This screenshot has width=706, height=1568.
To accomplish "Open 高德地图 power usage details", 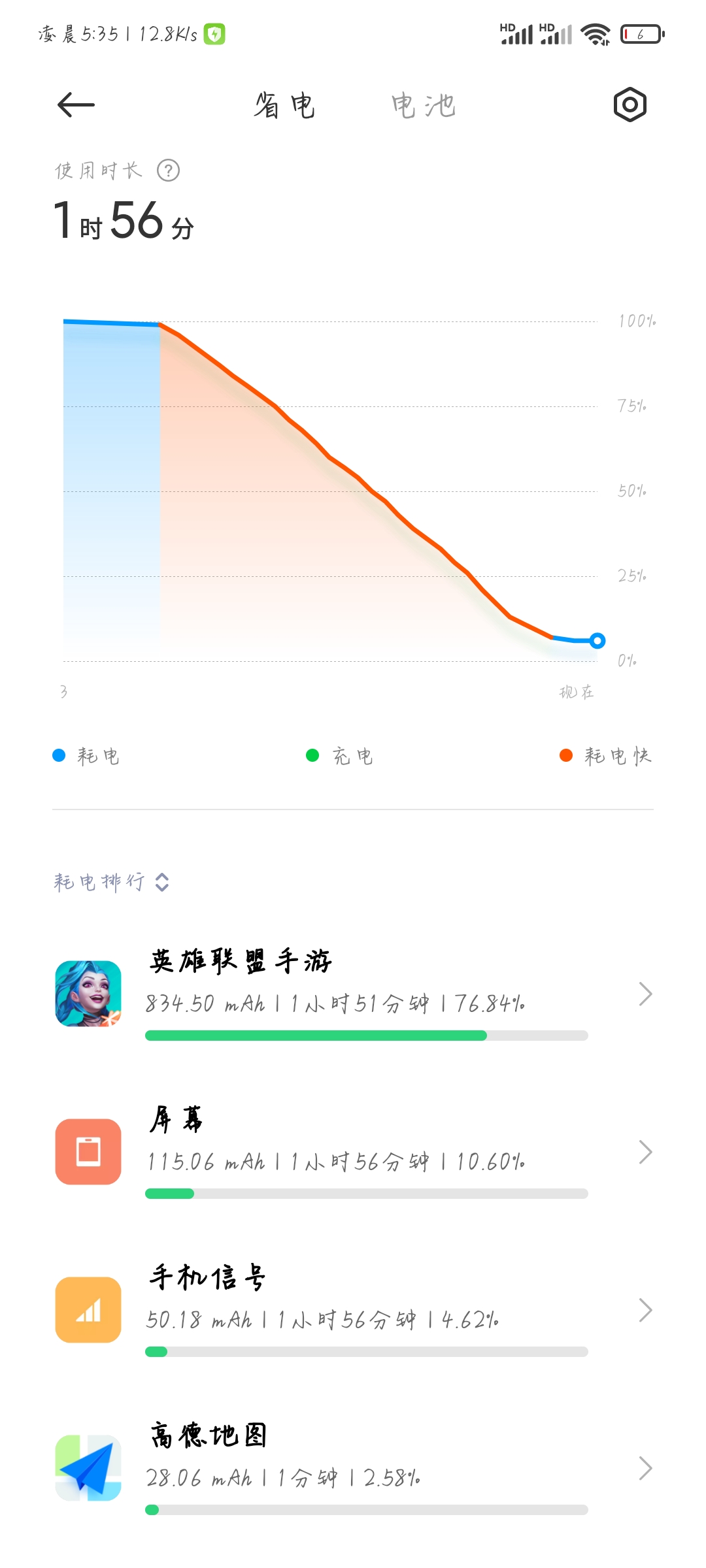I will coord(353,1469).
